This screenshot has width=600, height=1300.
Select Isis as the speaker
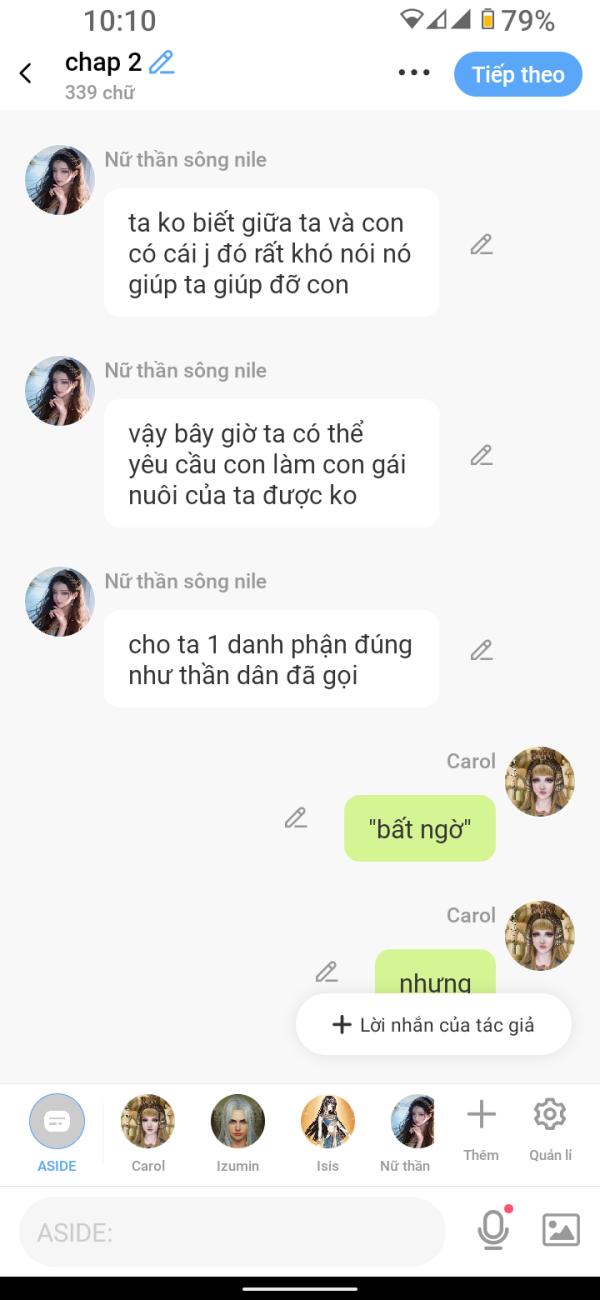pos(328,1134)
